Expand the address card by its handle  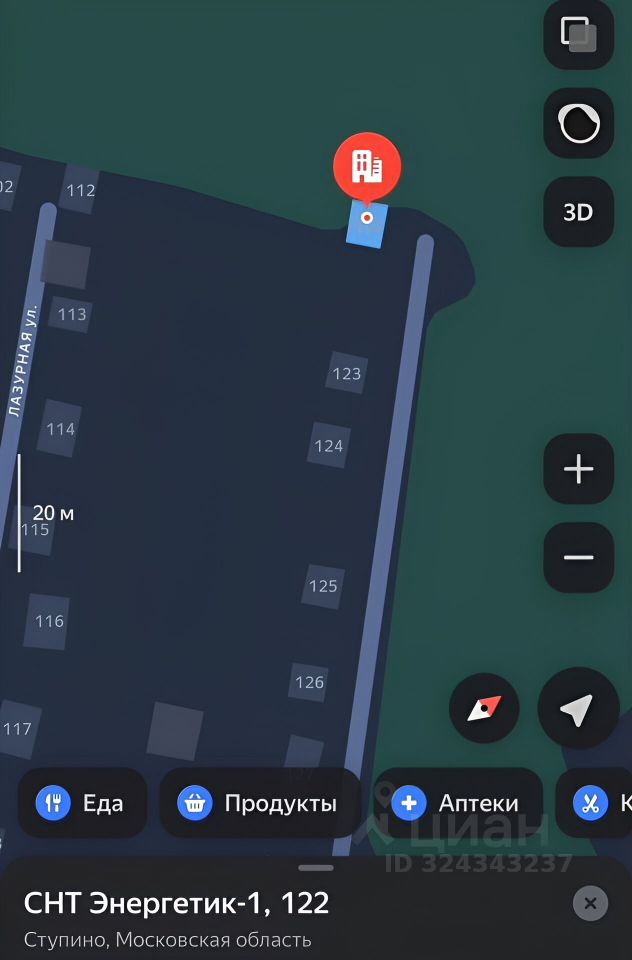click(x=316, y=868)
